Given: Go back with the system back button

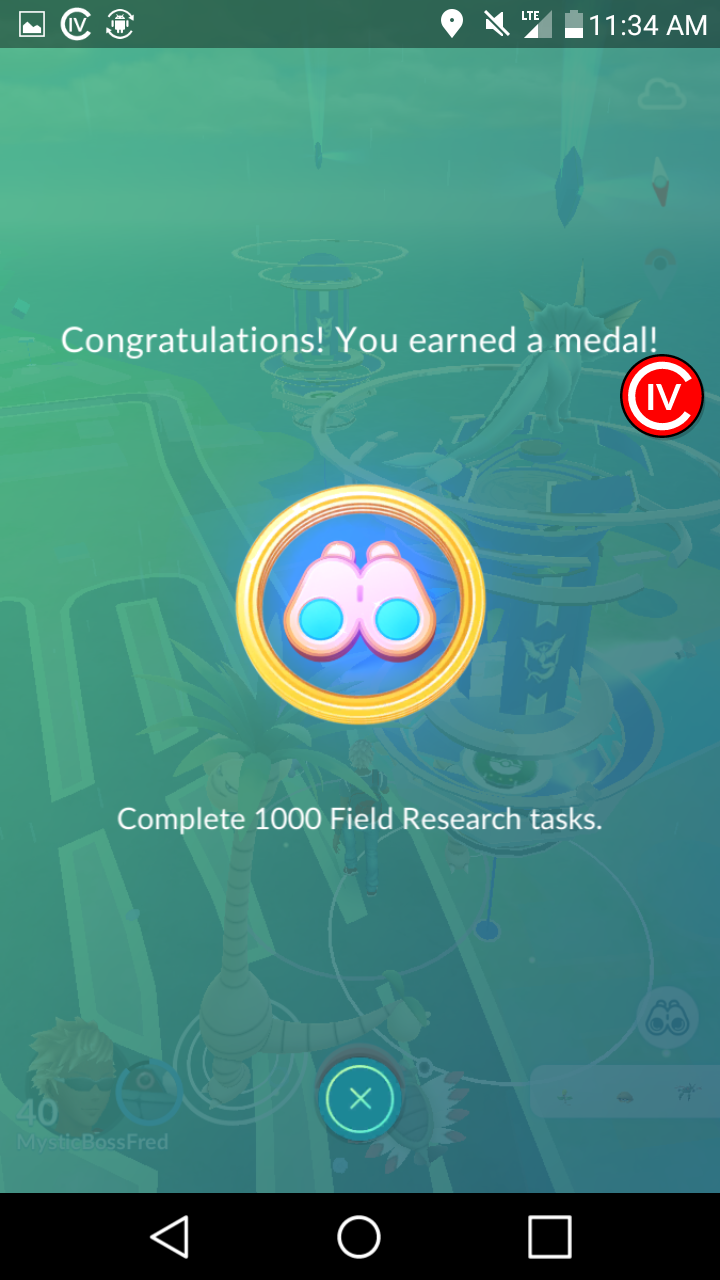Looking at the screenshot, I should tap(170, 1237).
